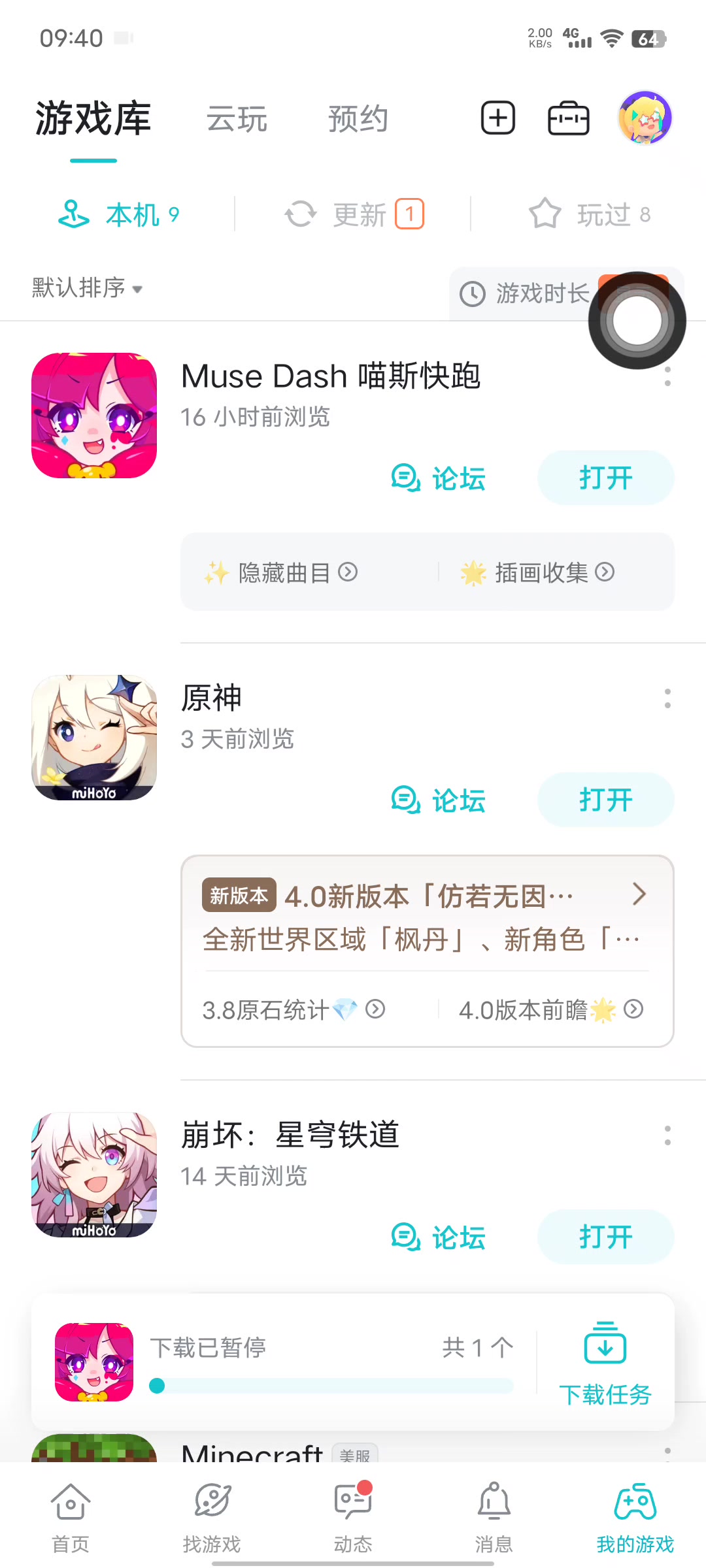Open the profile avatar

[645, 118]
